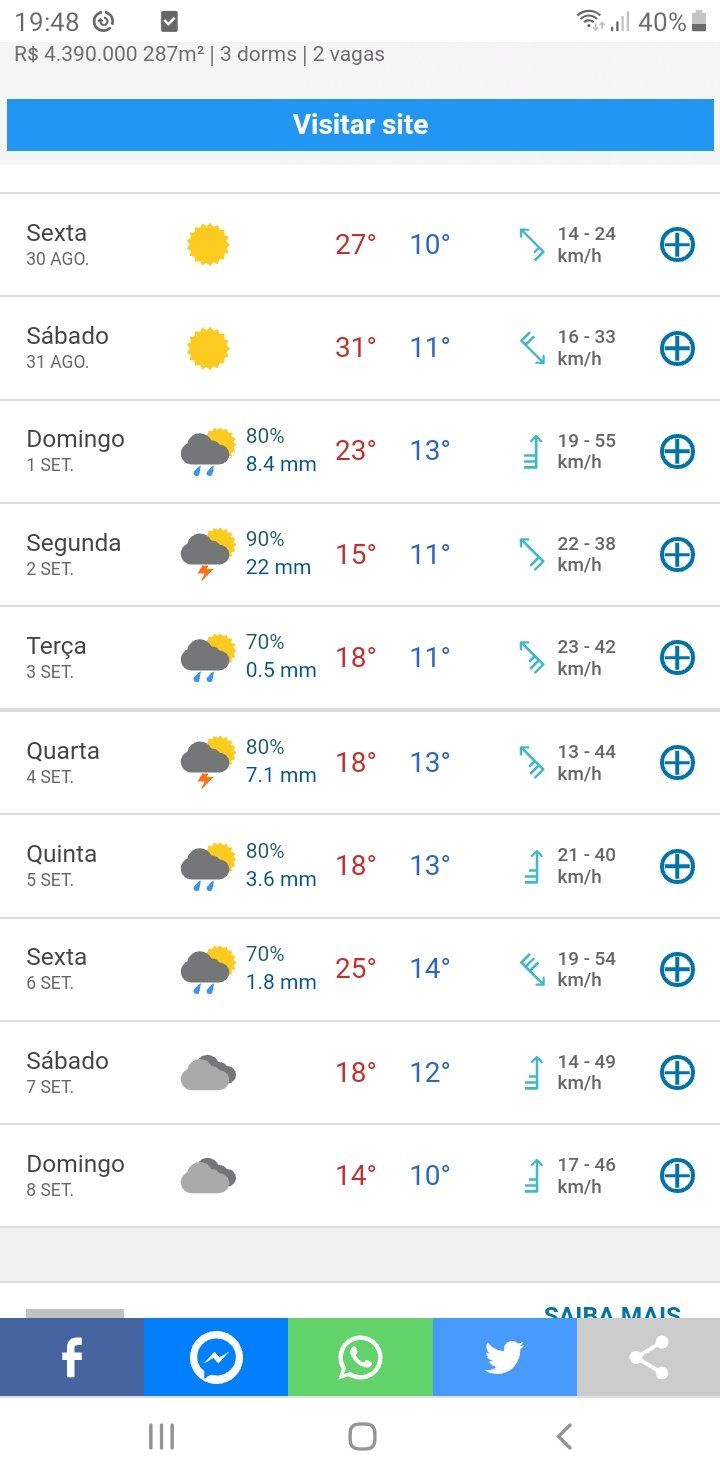Share the forecast on WhatsApp

360,1357
